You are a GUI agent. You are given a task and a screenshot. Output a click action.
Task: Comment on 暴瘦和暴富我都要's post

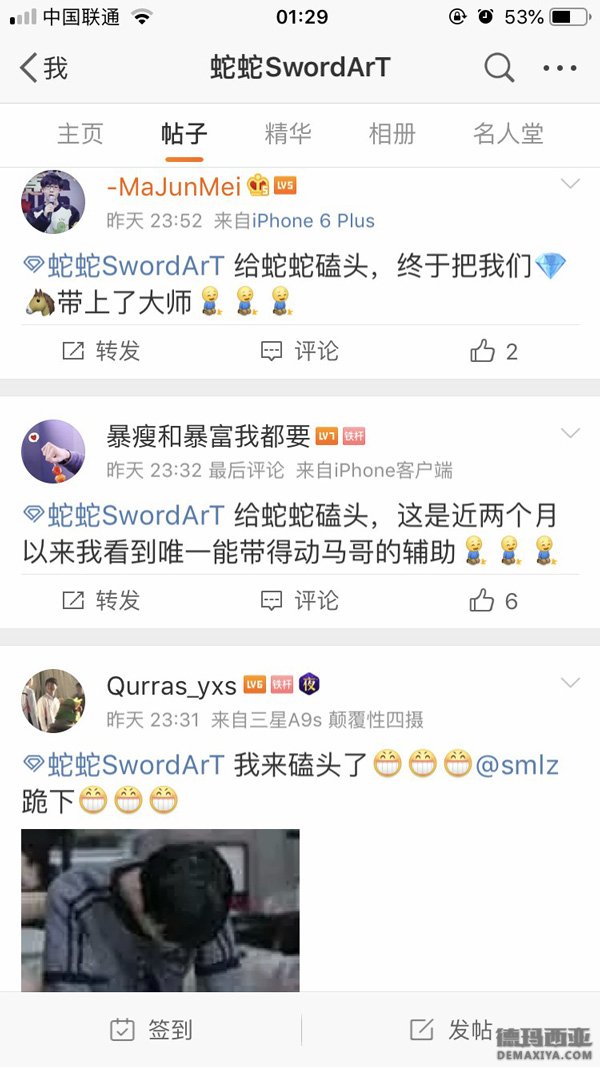[x=299, y=600]
